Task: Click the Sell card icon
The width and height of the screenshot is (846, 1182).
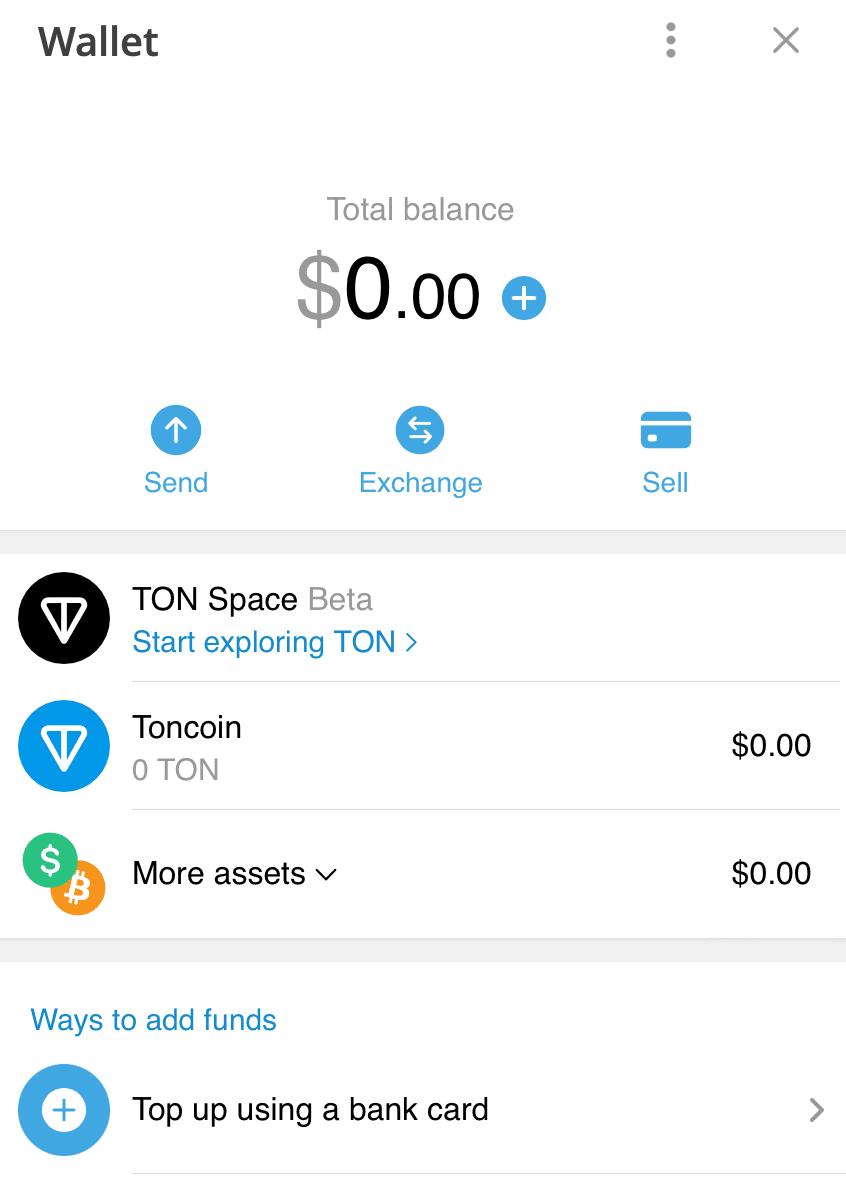Action: [665, 429]
